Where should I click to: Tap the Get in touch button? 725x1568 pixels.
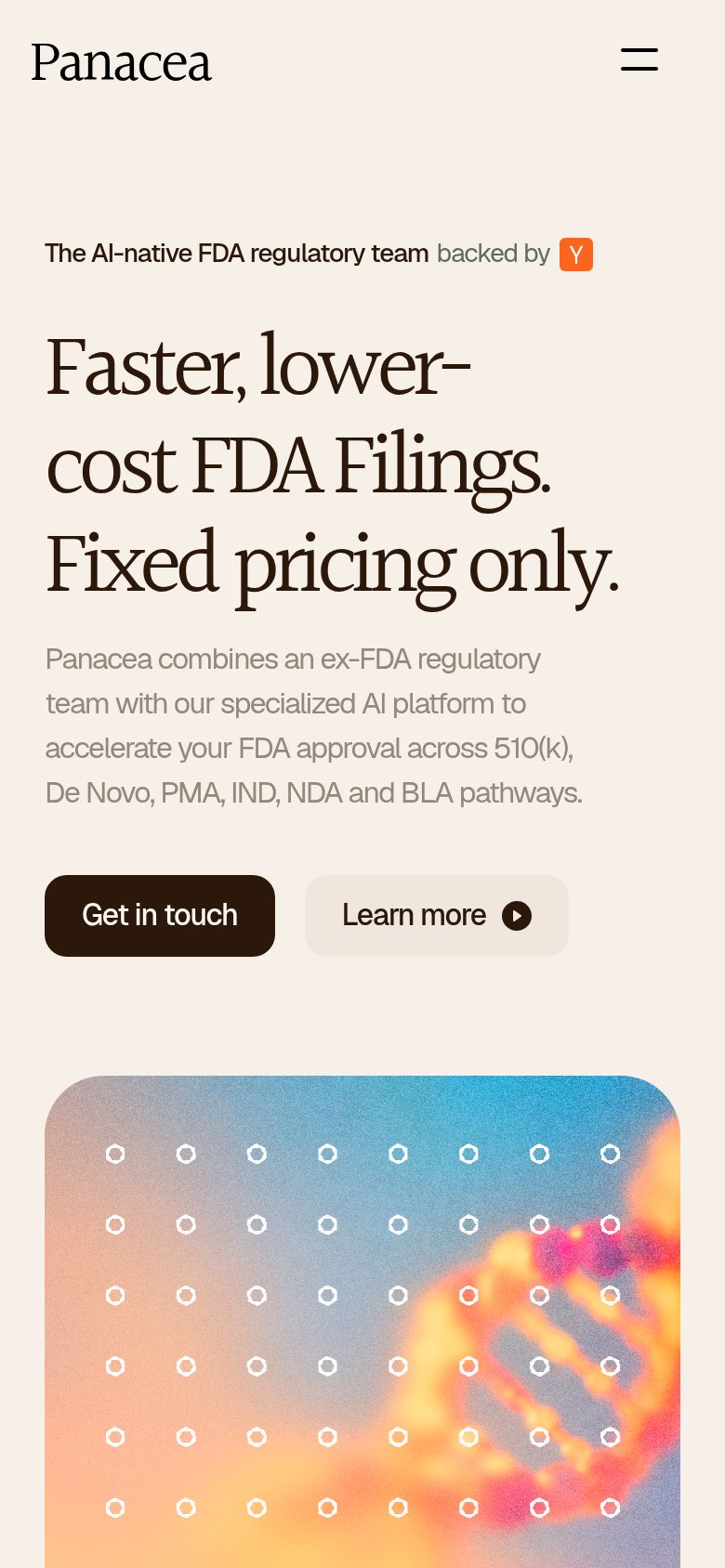(x=160, y=916)
